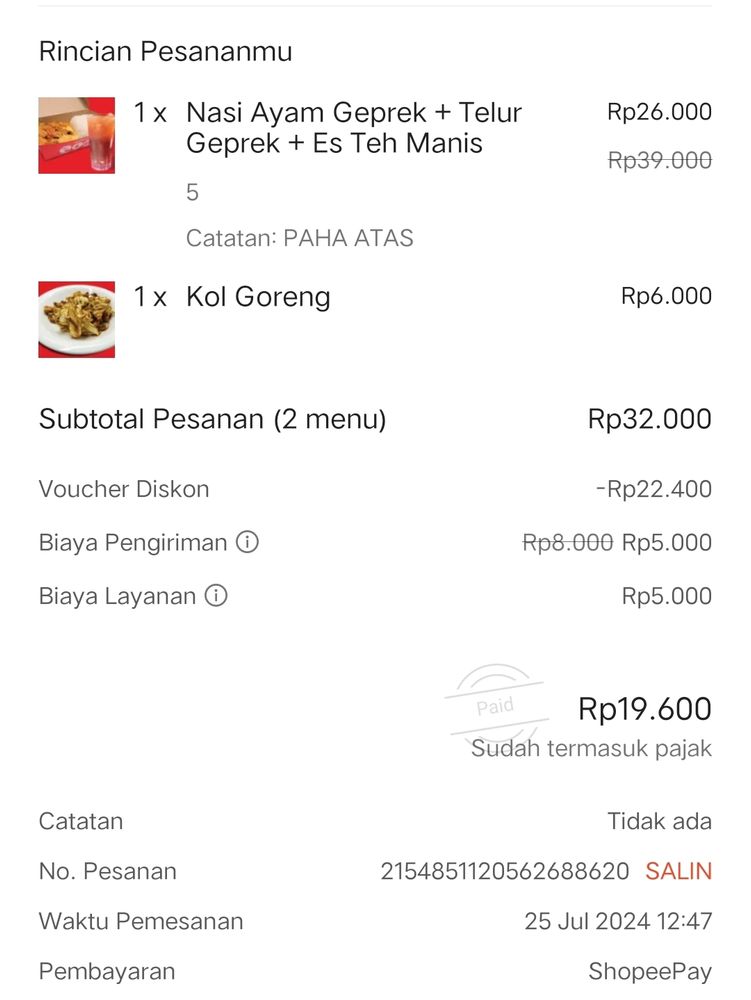Tap SALIN to copy the order number

coord(678,871)
